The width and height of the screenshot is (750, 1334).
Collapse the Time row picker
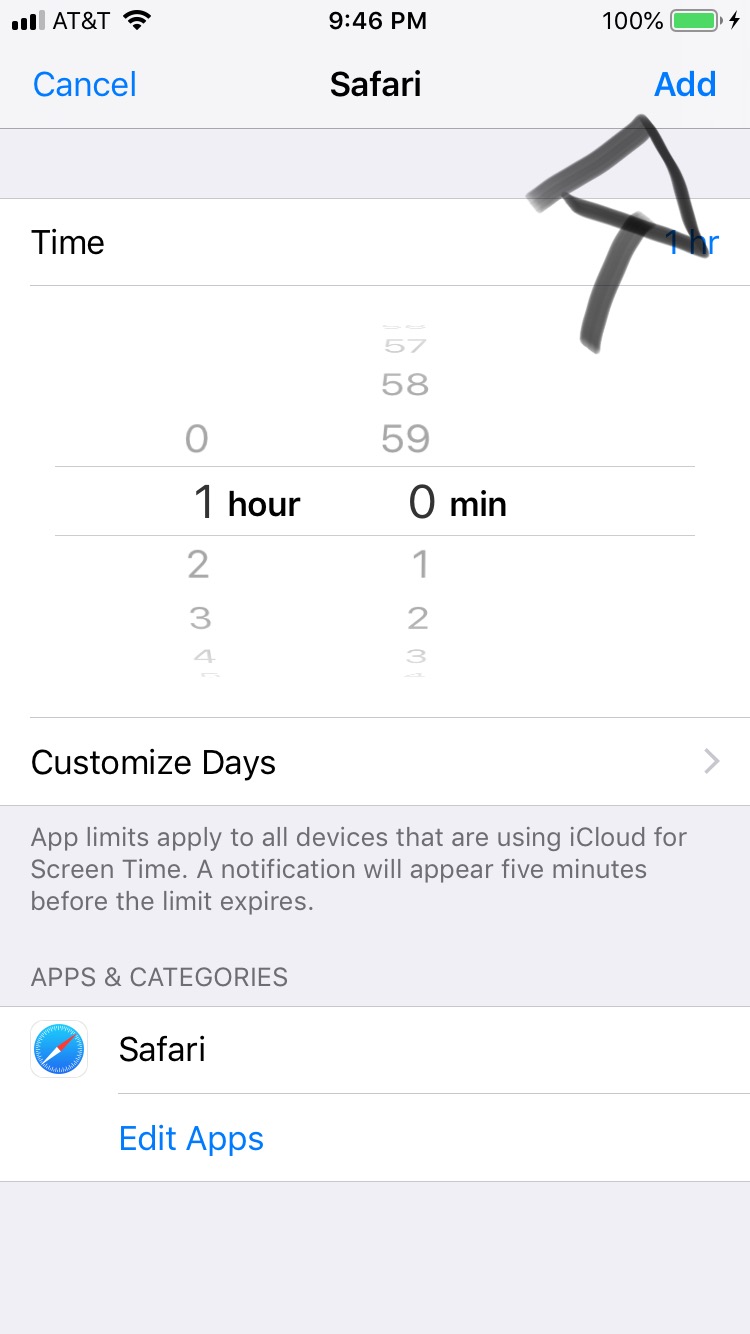tap(374, 243)
